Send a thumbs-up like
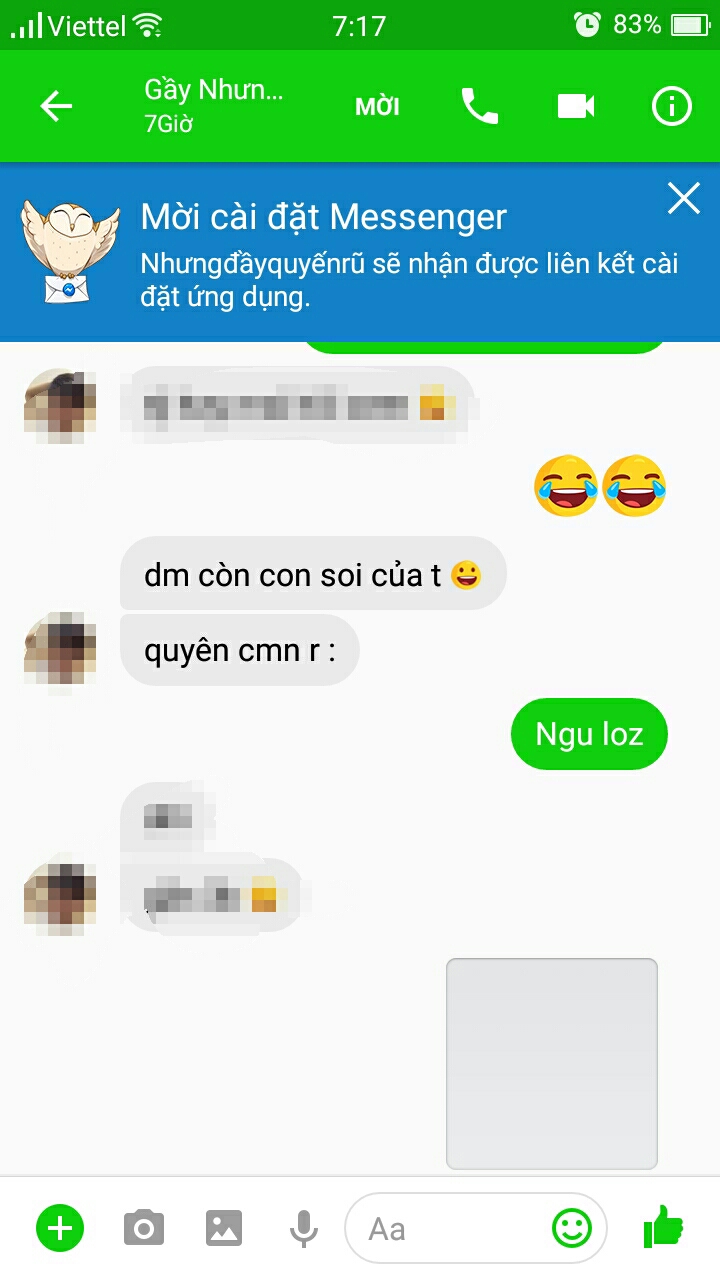Image resolution: width=720 pixels, height=1280 pixels. click(x=662, y=1226)
